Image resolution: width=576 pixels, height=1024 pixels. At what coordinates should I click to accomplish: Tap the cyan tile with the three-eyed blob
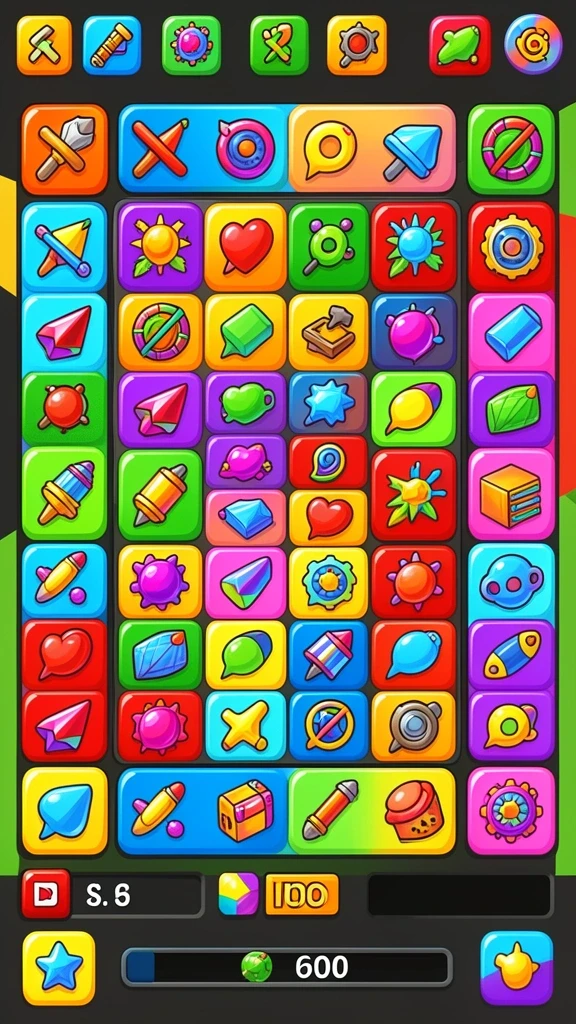pyautogui.click(x=511, y=581)
